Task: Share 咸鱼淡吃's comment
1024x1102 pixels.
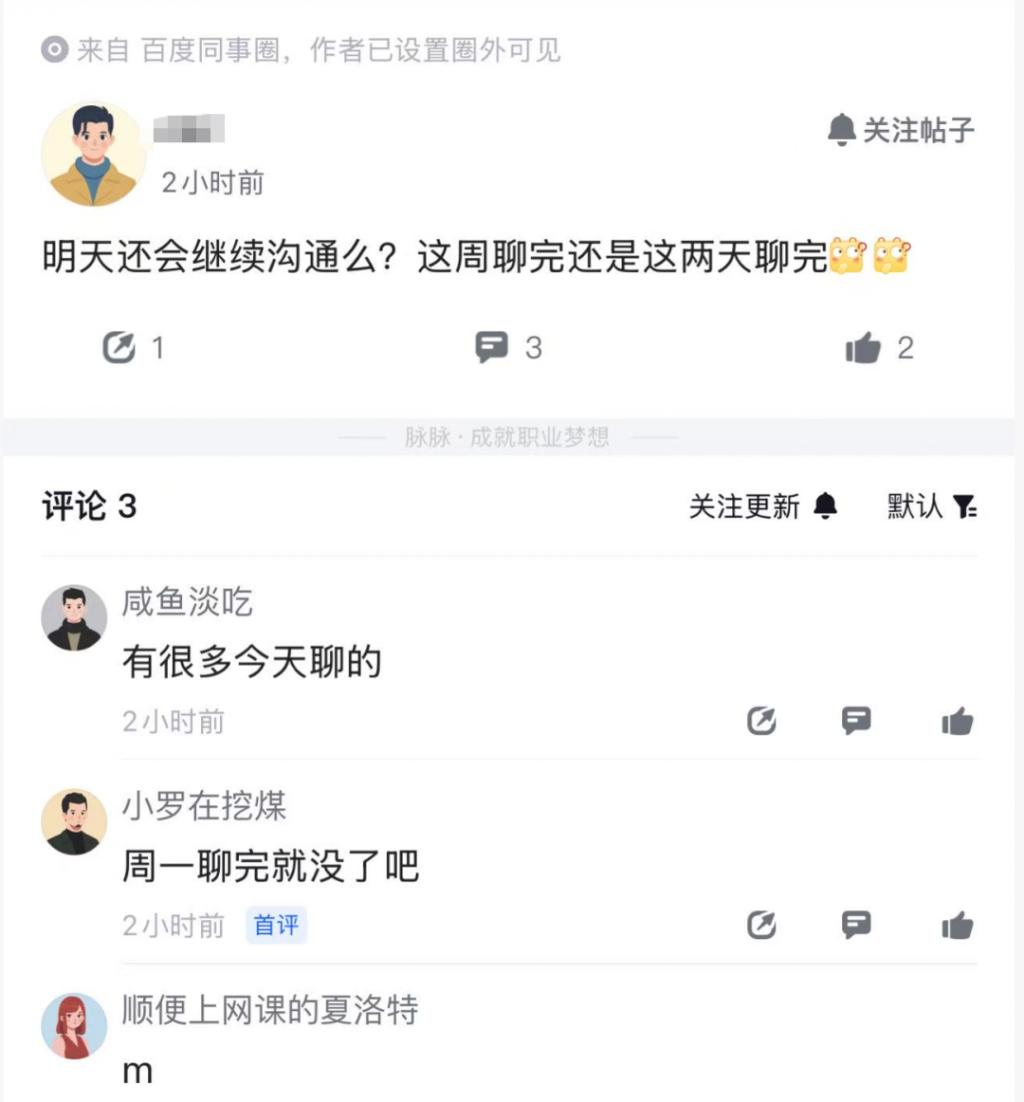Action: pos(762,721)
